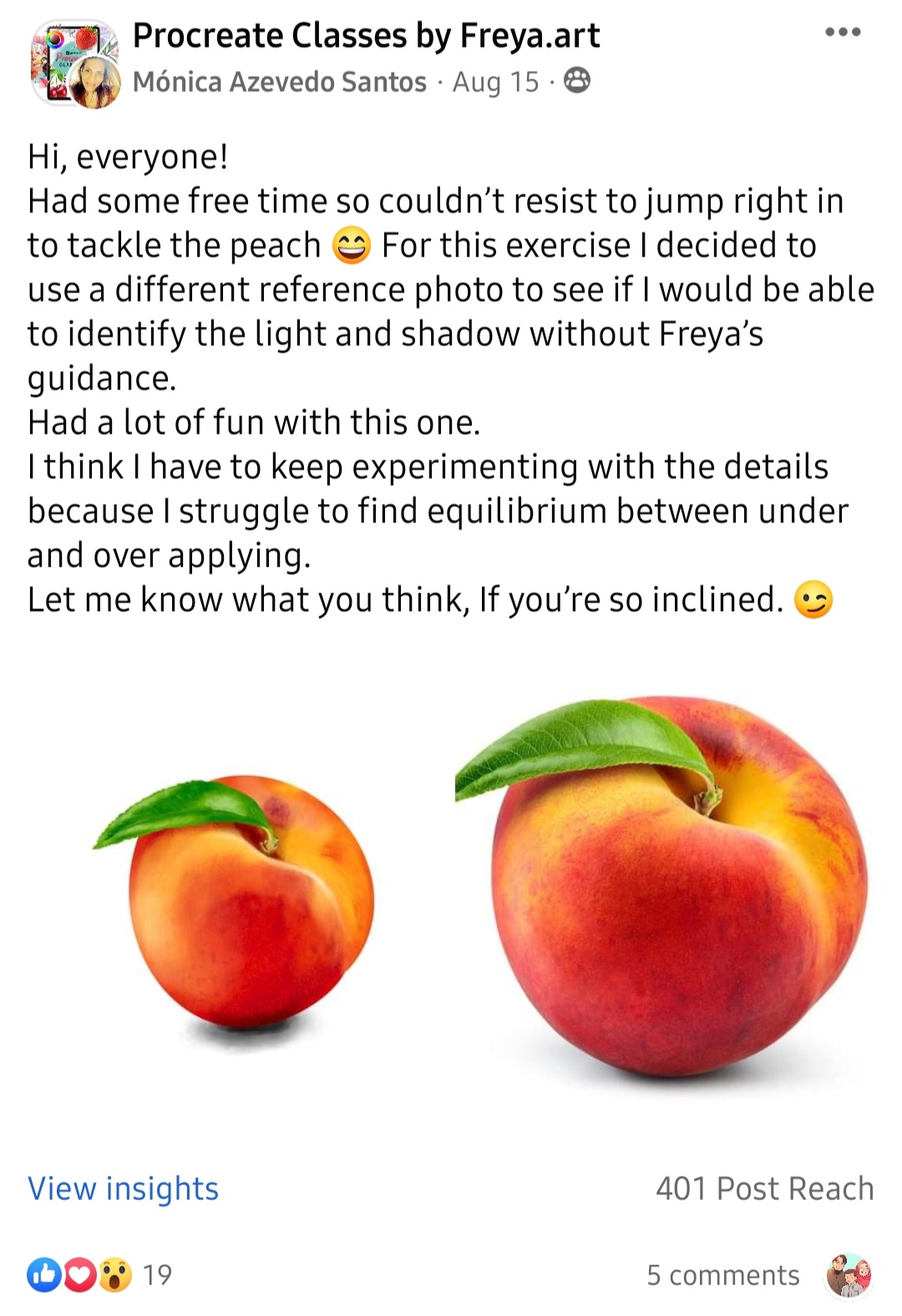Open Mónica Azevedo Santos's profile
Screen dimensions: 902x1316
point(279,82)
